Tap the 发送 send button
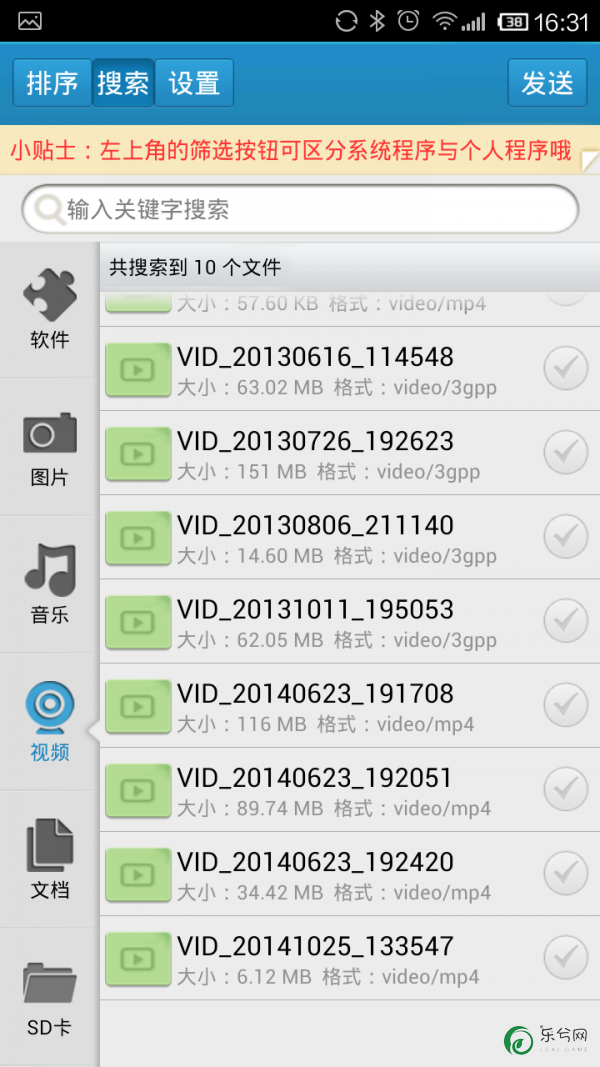 [547, 83]
